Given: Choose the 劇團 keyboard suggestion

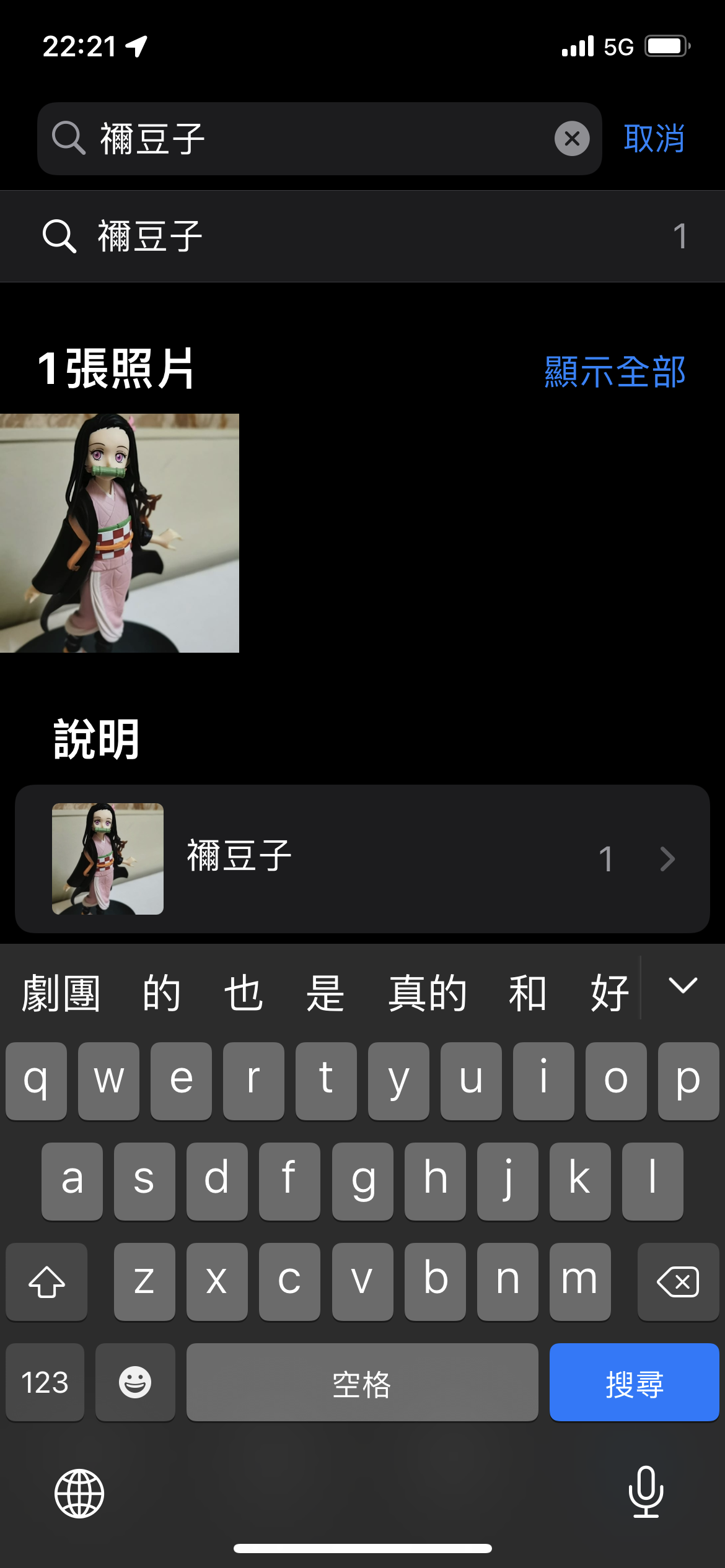Looking at the screenshot, I should (x=61, y=993).
